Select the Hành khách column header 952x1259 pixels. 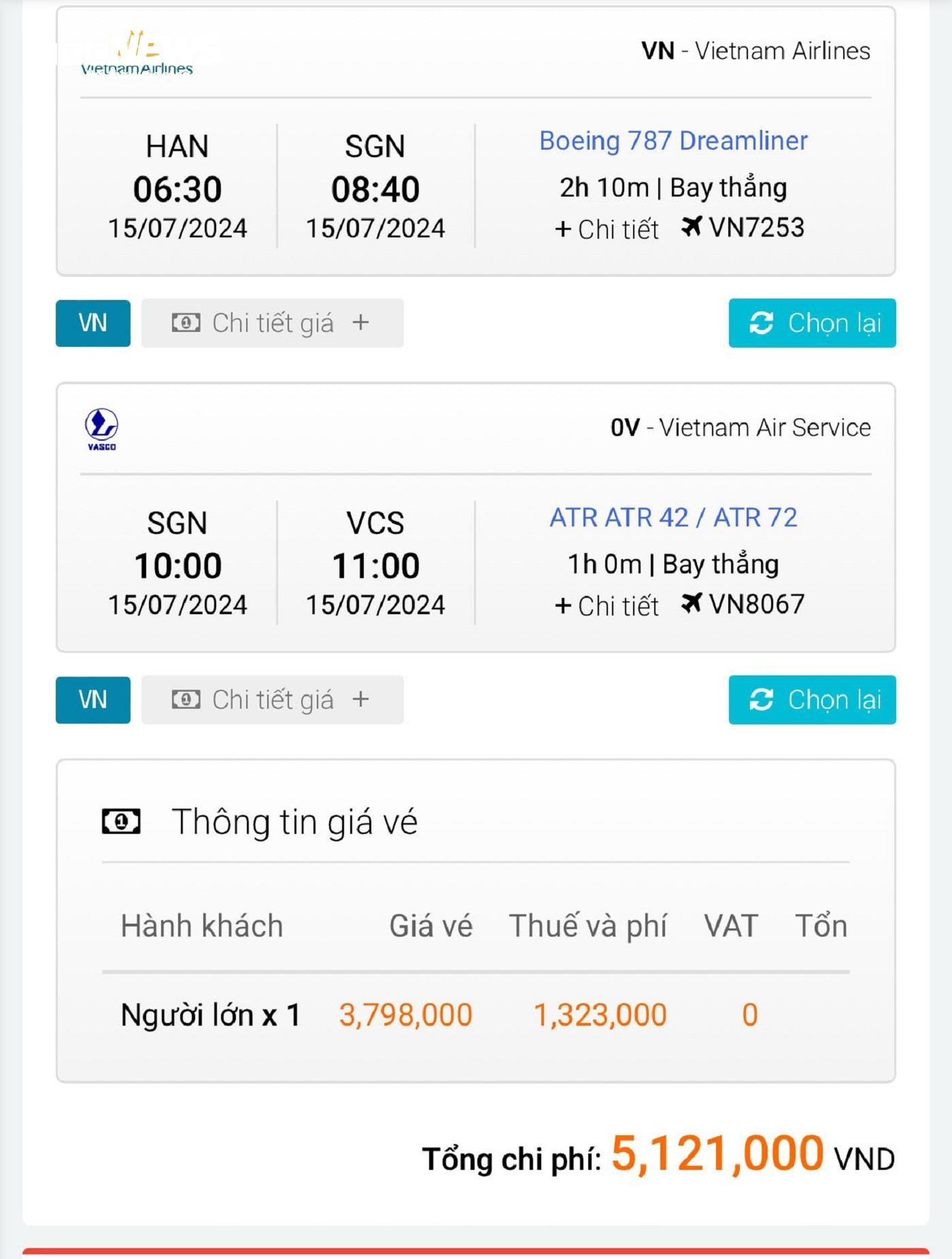click(201, 925)
